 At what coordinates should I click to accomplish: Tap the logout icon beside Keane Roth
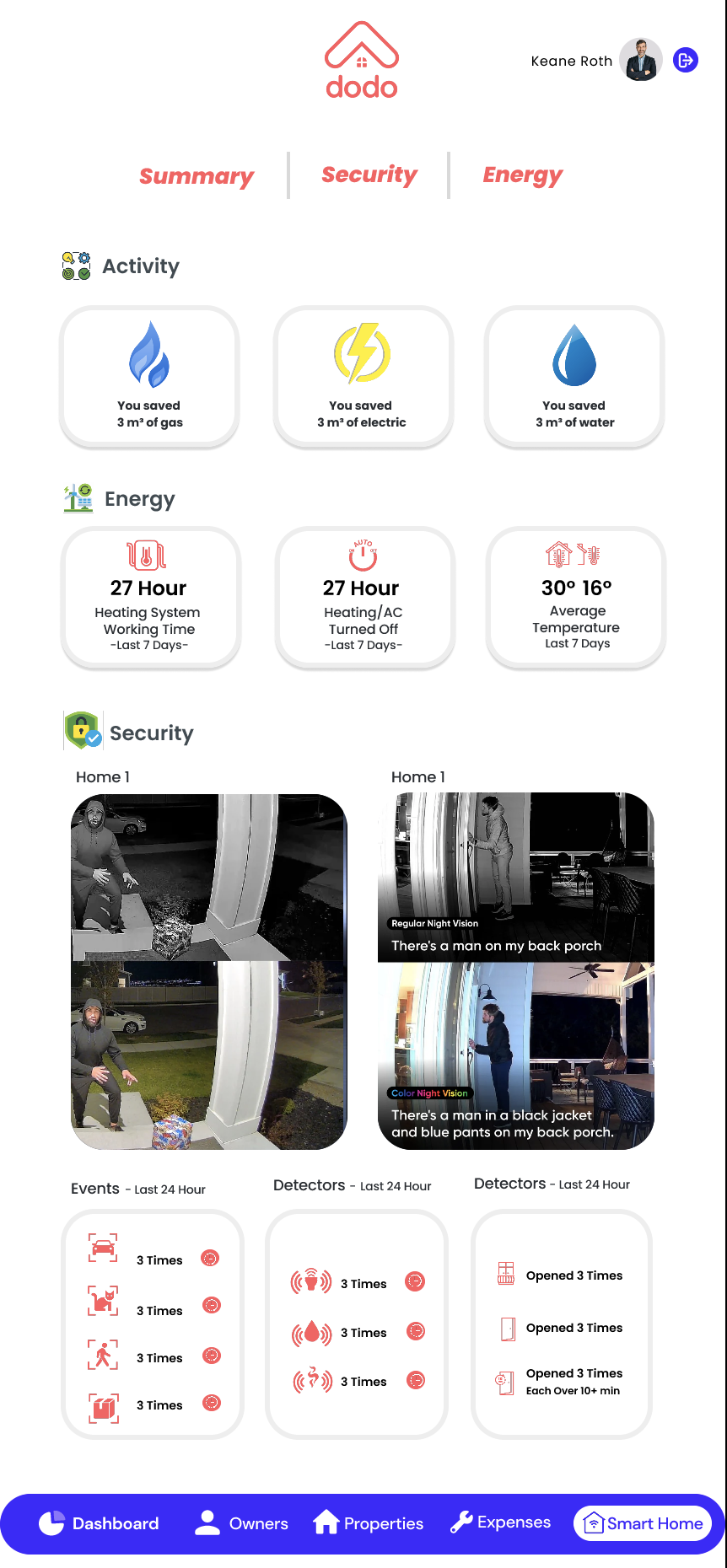(x=686, y=60)
